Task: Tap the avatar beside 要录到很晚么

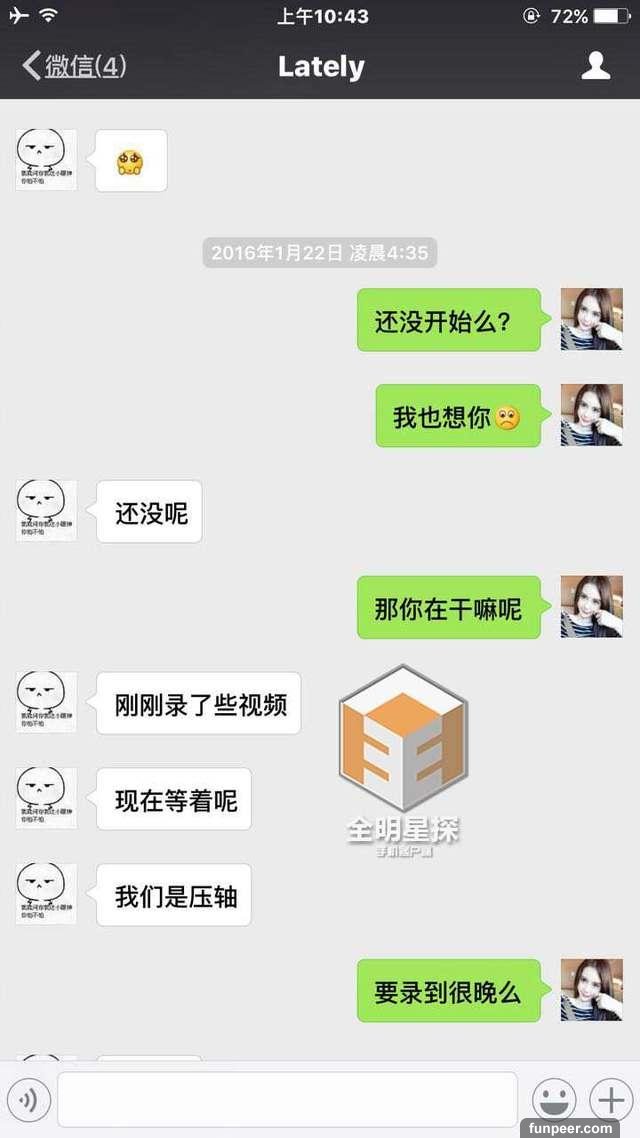Action: coord(591,990)
